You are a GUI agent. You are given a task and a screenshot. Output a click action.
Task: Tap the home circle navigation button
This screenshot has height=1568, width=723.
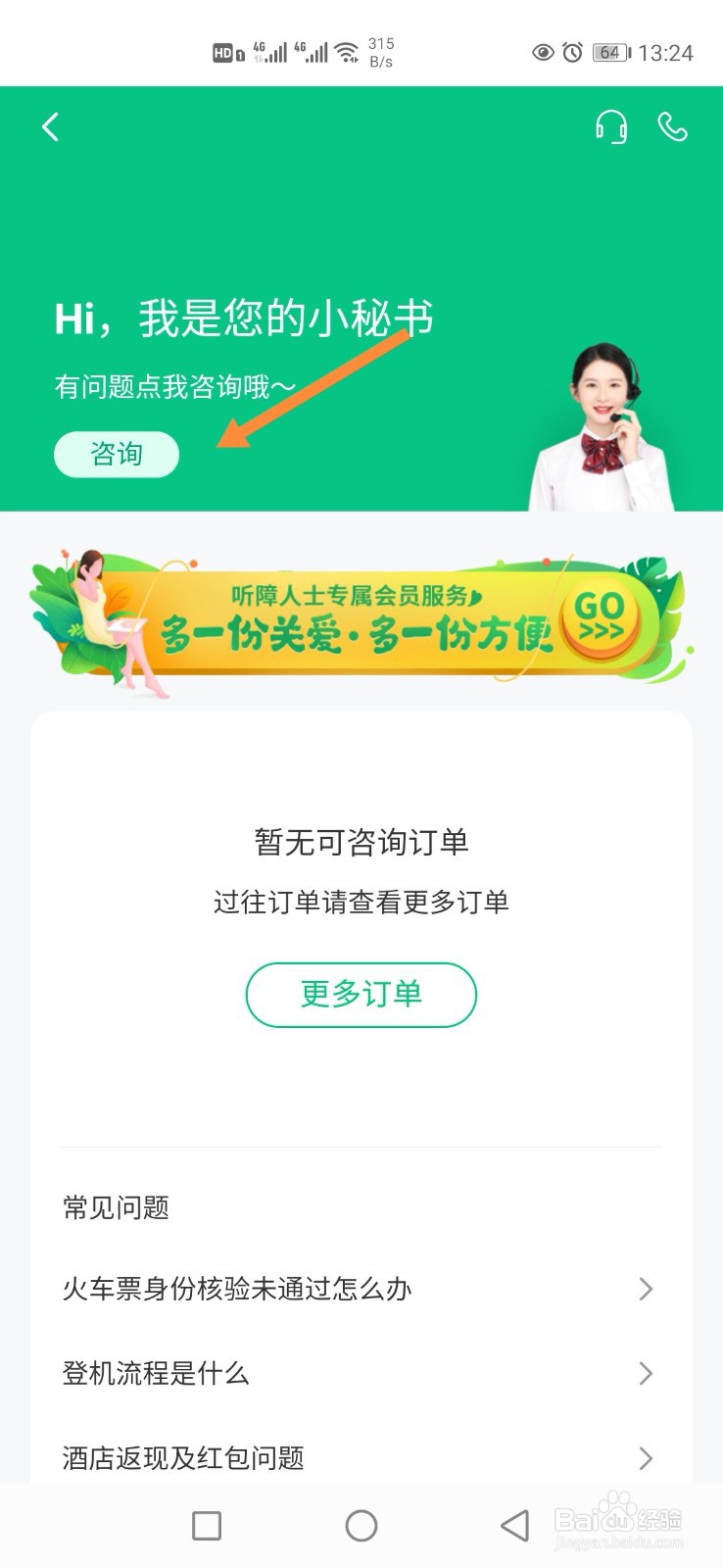361,1526
